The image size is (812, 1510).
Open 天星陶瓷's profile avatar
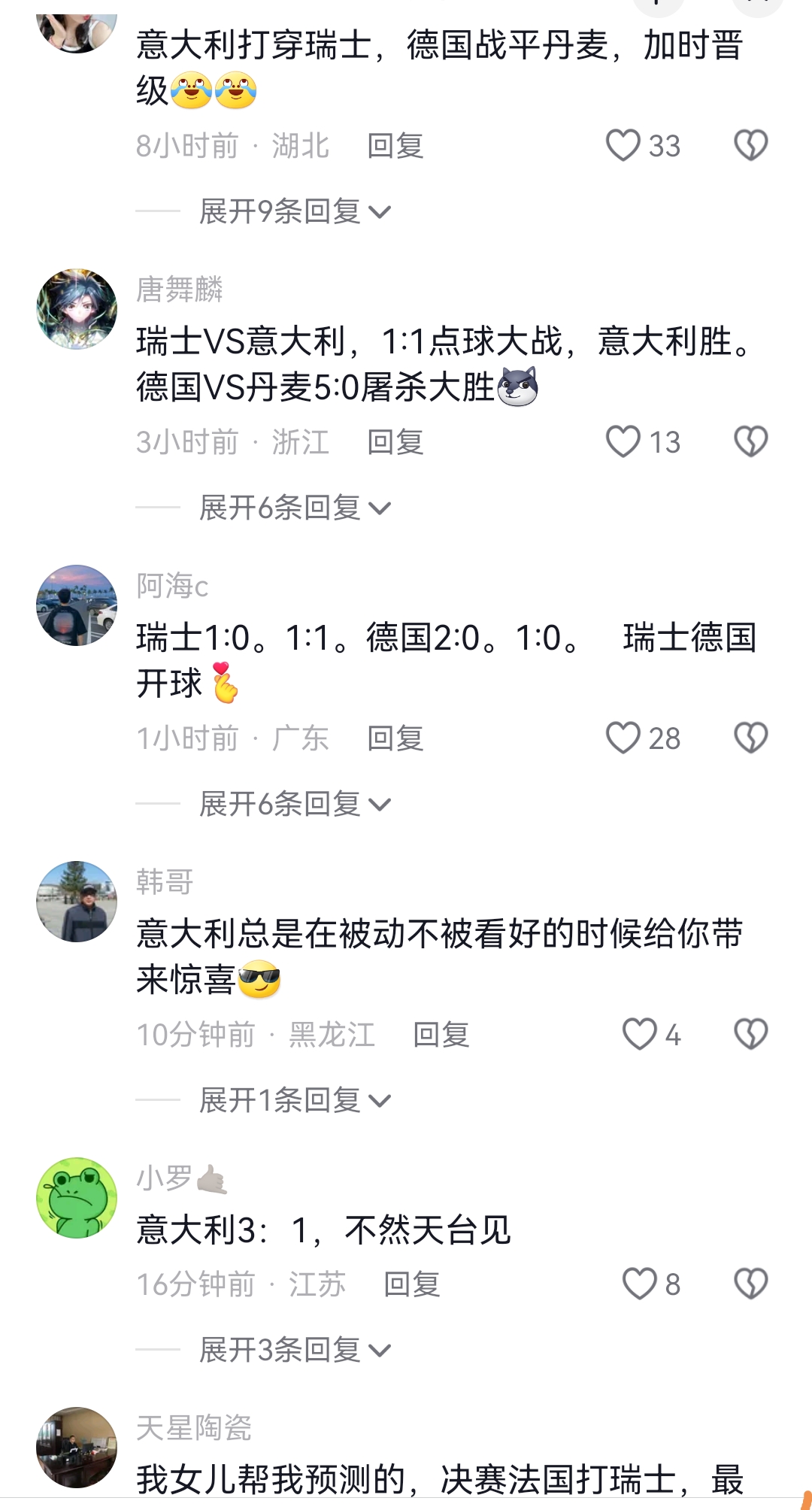(x=77, y=1448)
